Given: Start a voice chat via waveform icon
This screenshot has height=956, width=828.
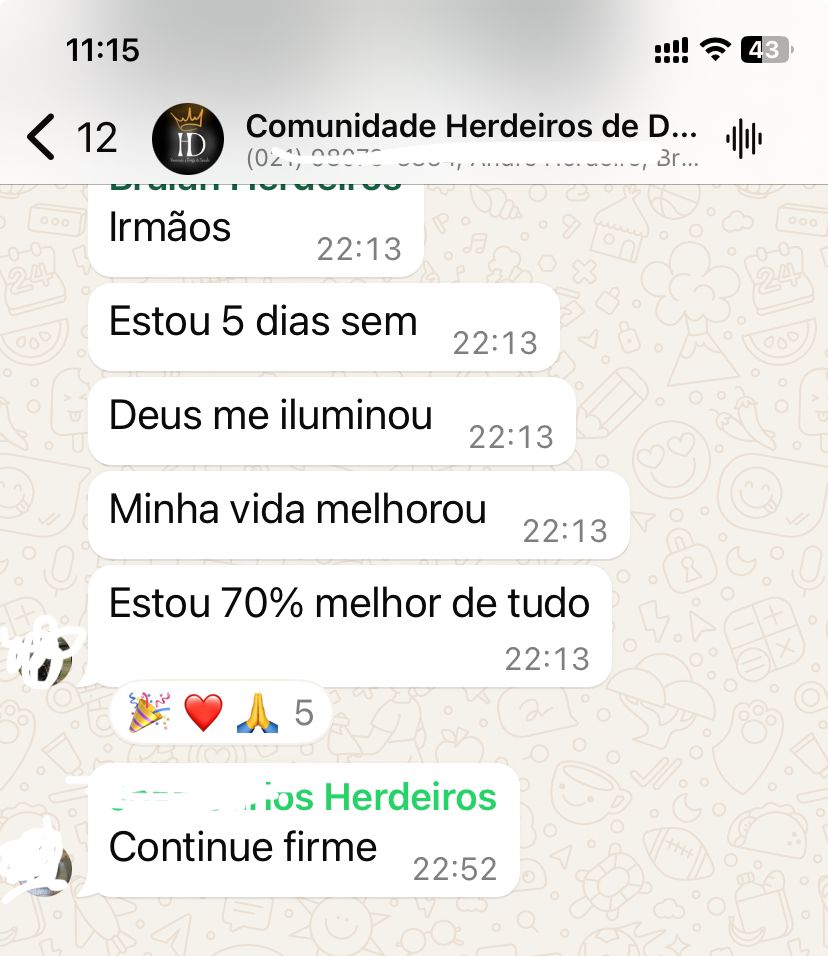Looking at the screenshot, I should click(744, 138).
